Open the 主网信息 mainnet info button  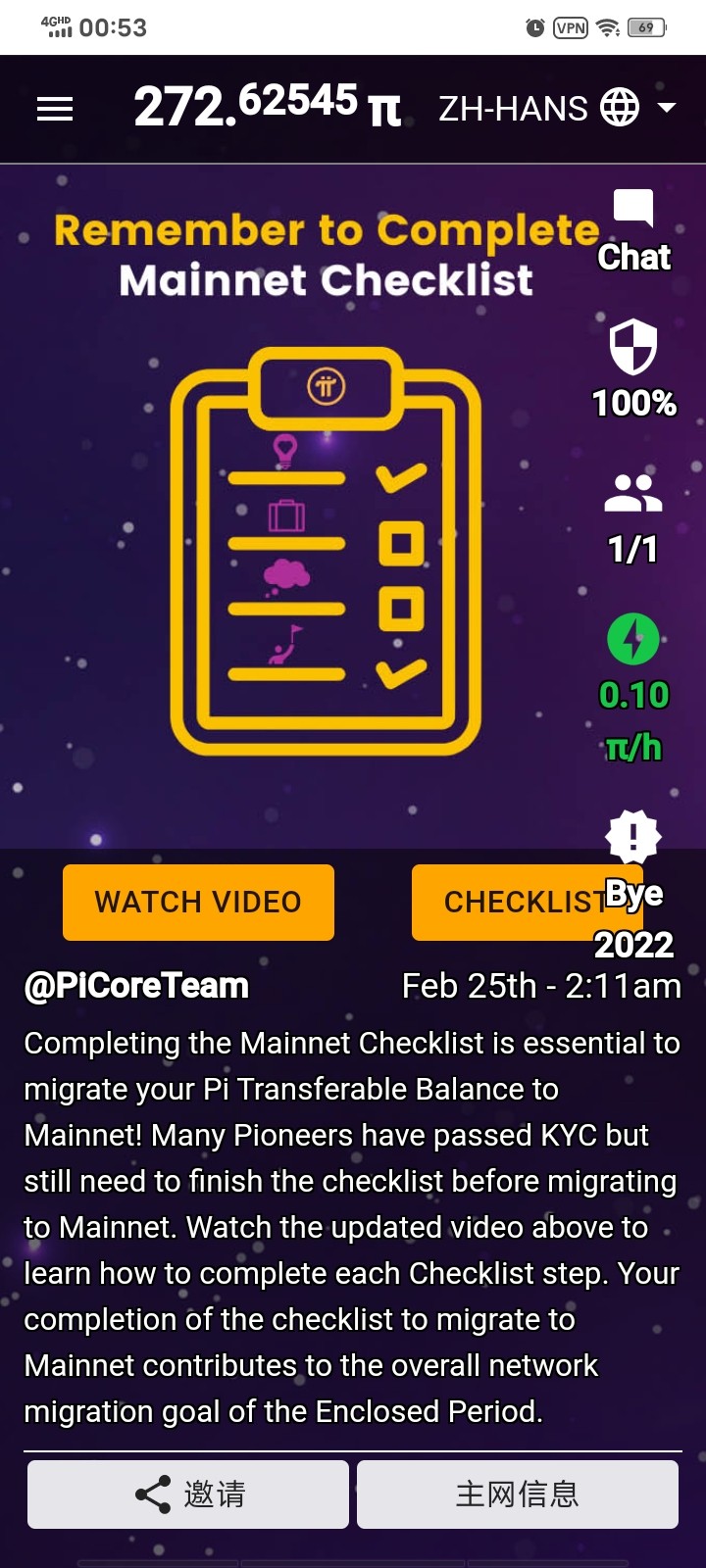point(518,1494)
